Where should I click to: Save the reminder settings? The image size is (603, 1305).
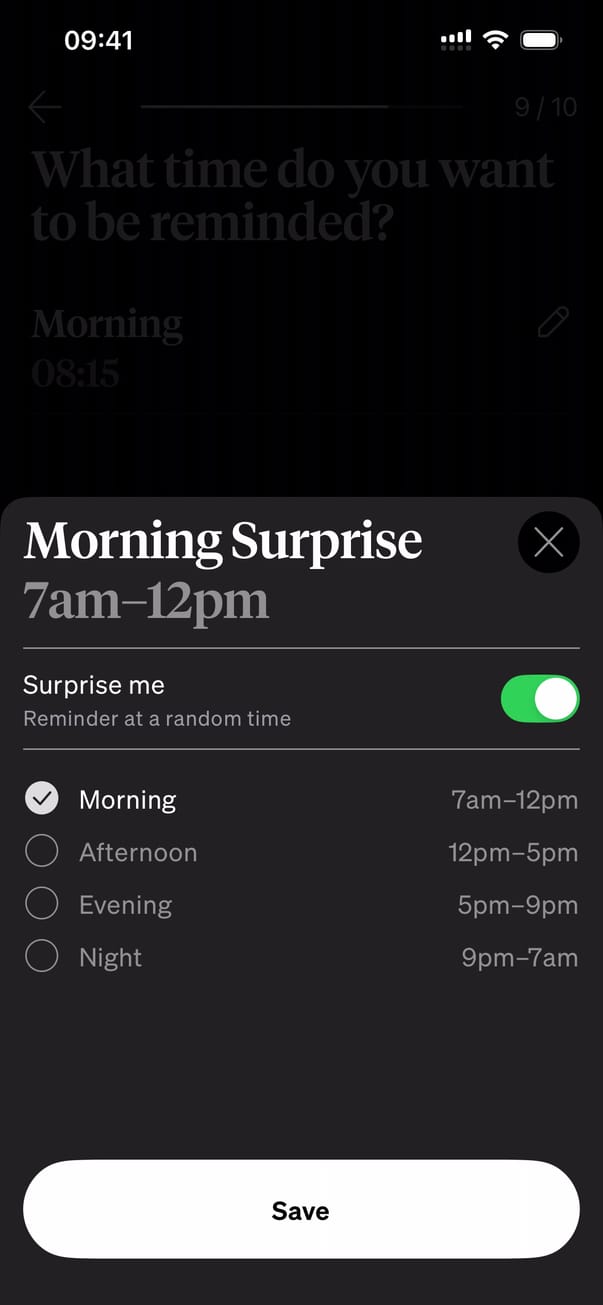301,1210
